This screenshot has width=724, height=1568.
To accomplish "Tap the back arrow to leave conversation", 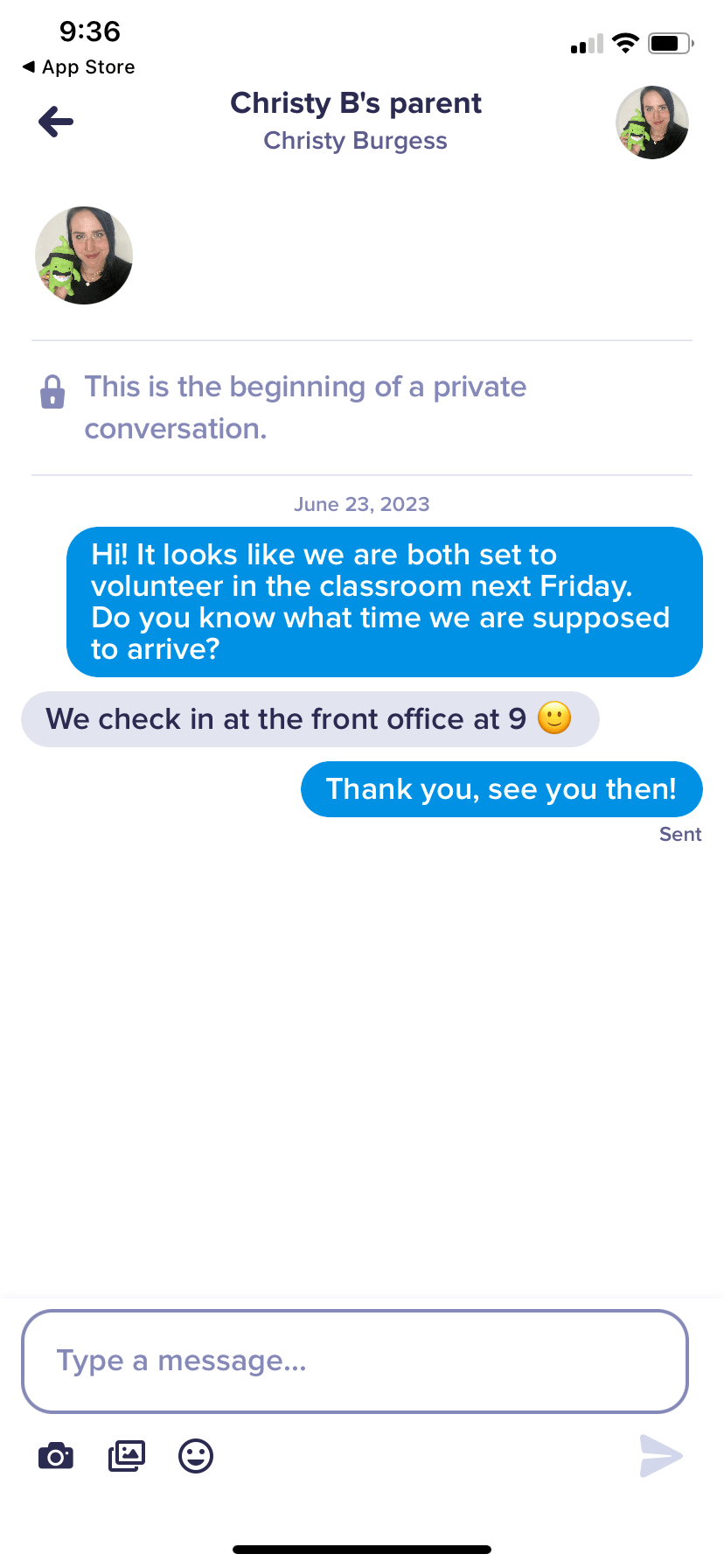I will pos(54,122).
